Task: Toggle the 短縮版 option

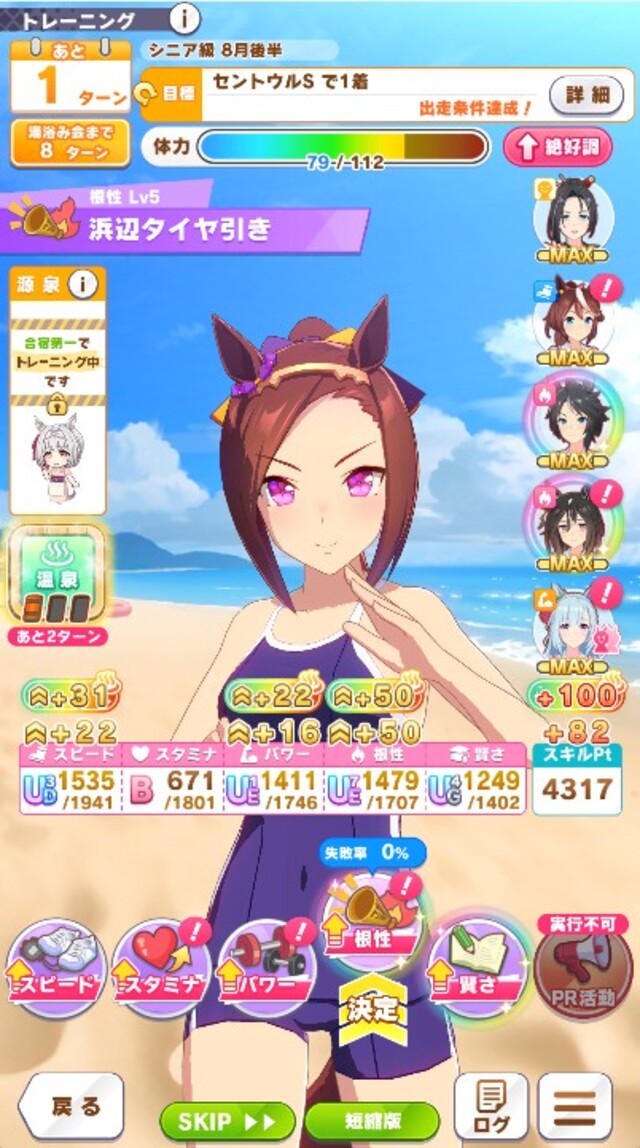Action: coord(371,1121)
